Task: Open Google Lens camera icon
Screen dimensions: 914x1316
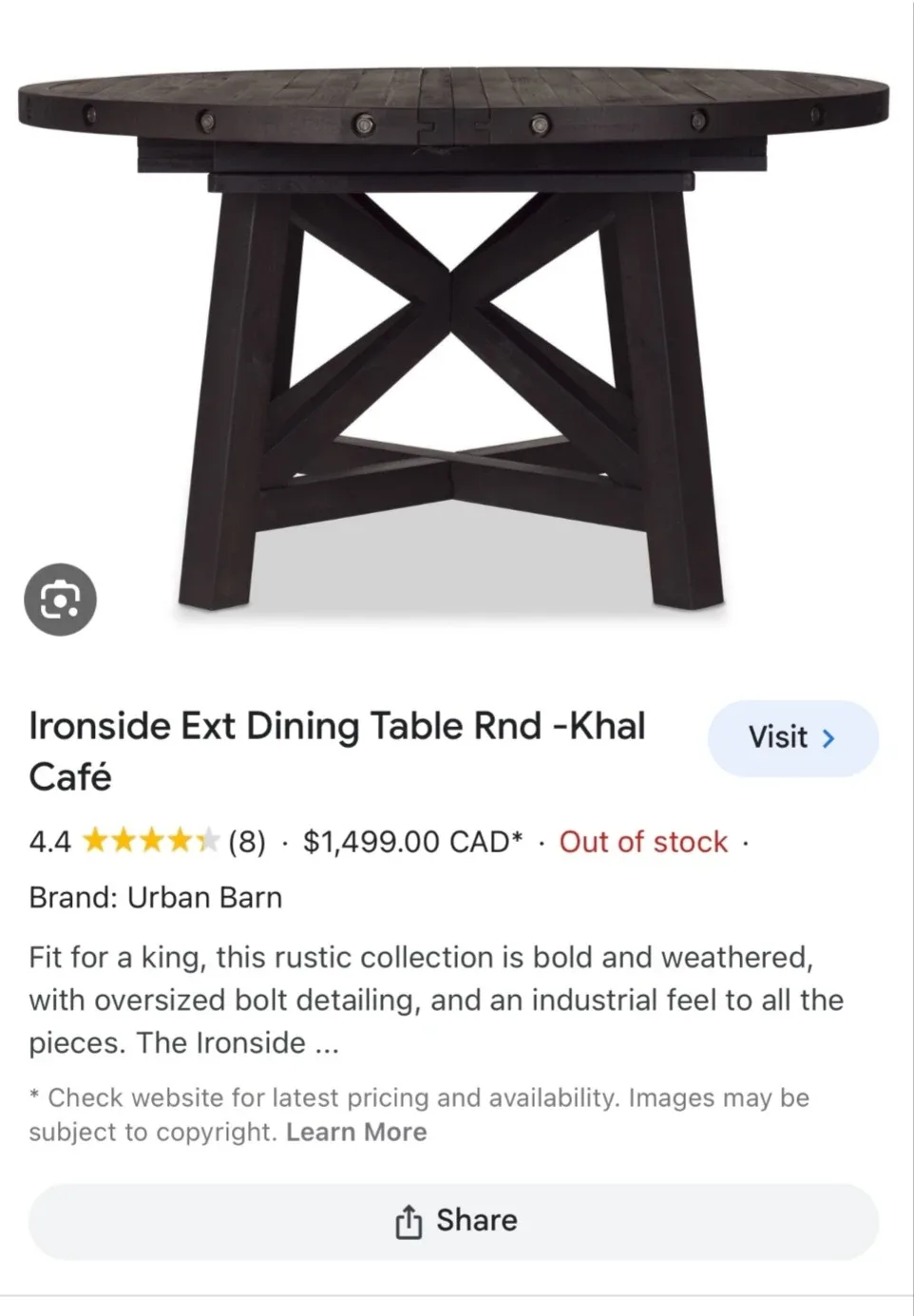Action: point(60,600)
